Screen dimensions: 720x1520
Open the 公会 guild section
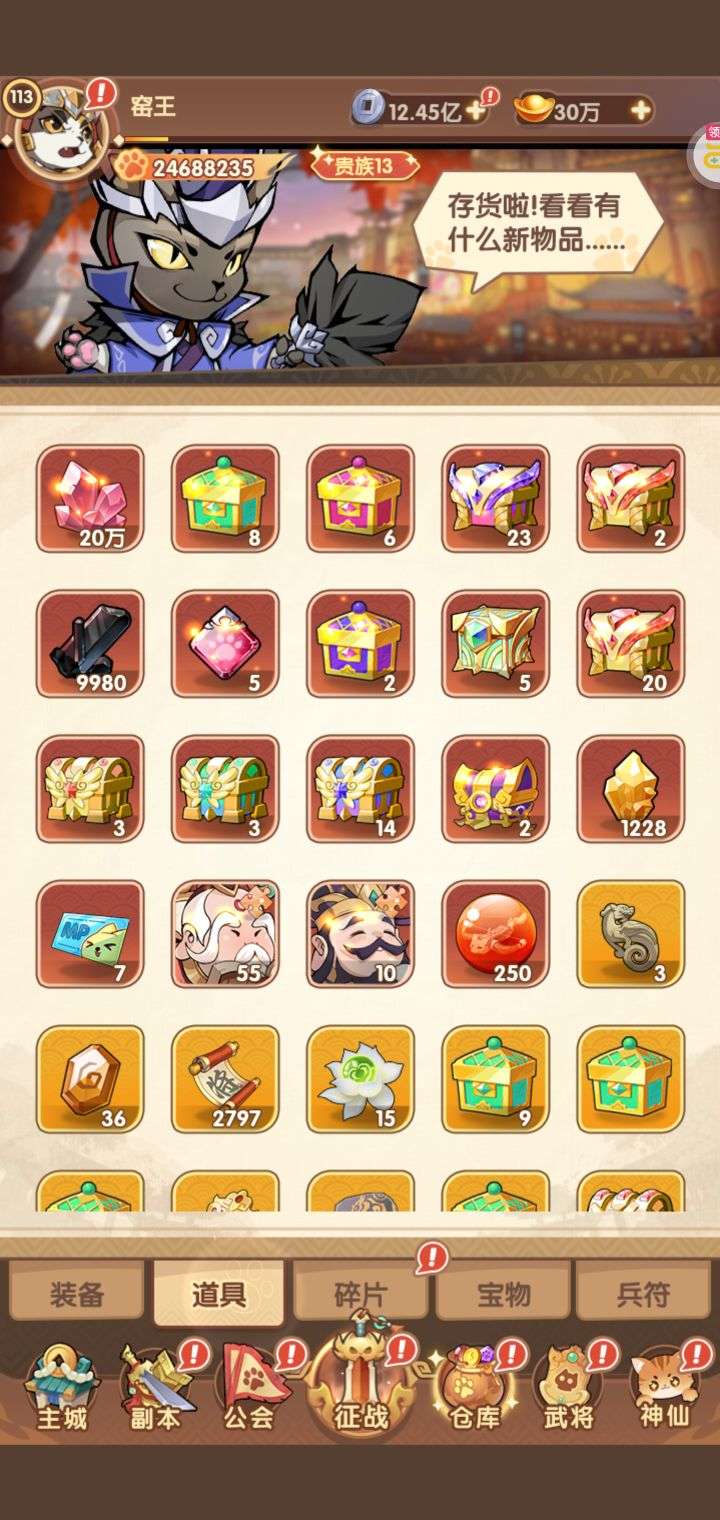(250, 1389)
